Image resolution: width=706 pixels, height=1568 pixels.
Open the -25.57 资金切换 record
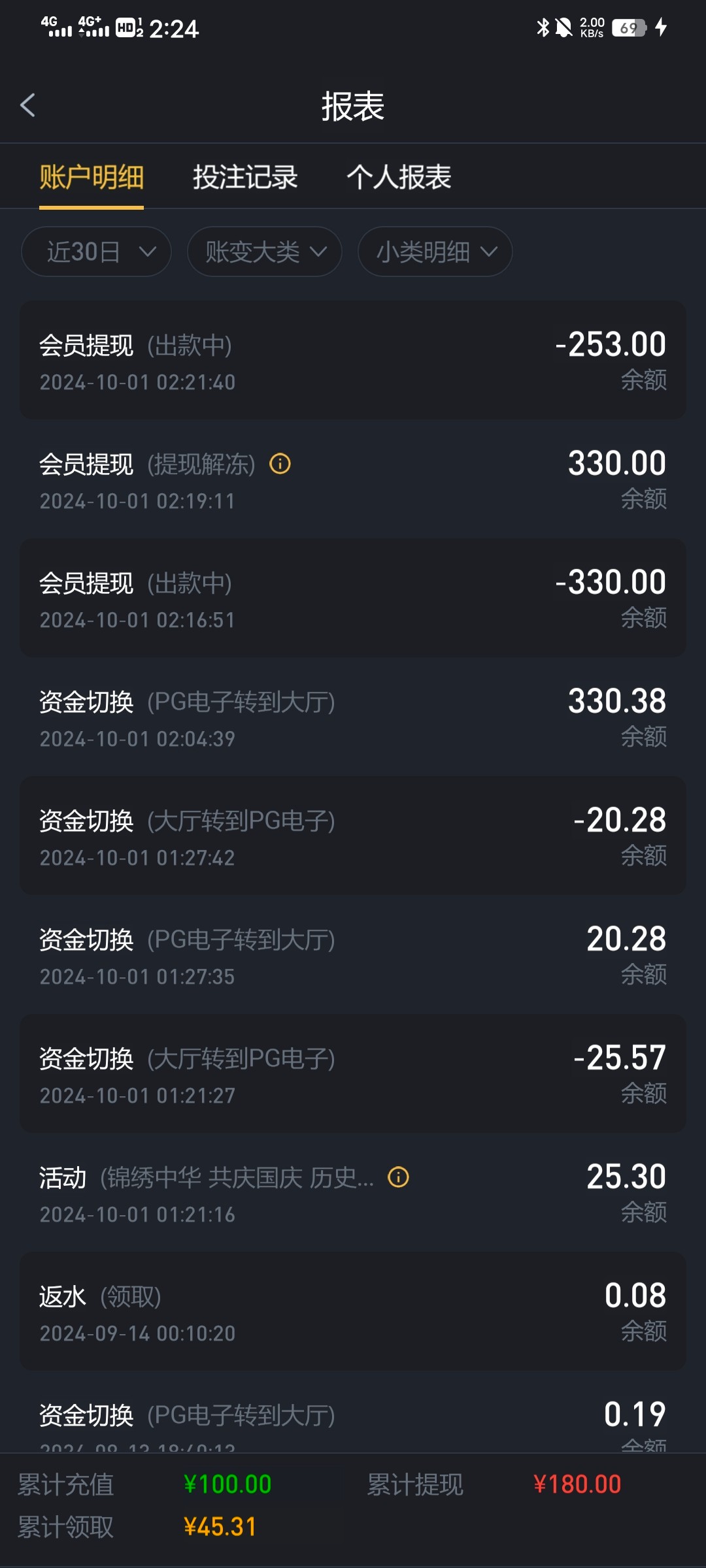click(353, 1073)
